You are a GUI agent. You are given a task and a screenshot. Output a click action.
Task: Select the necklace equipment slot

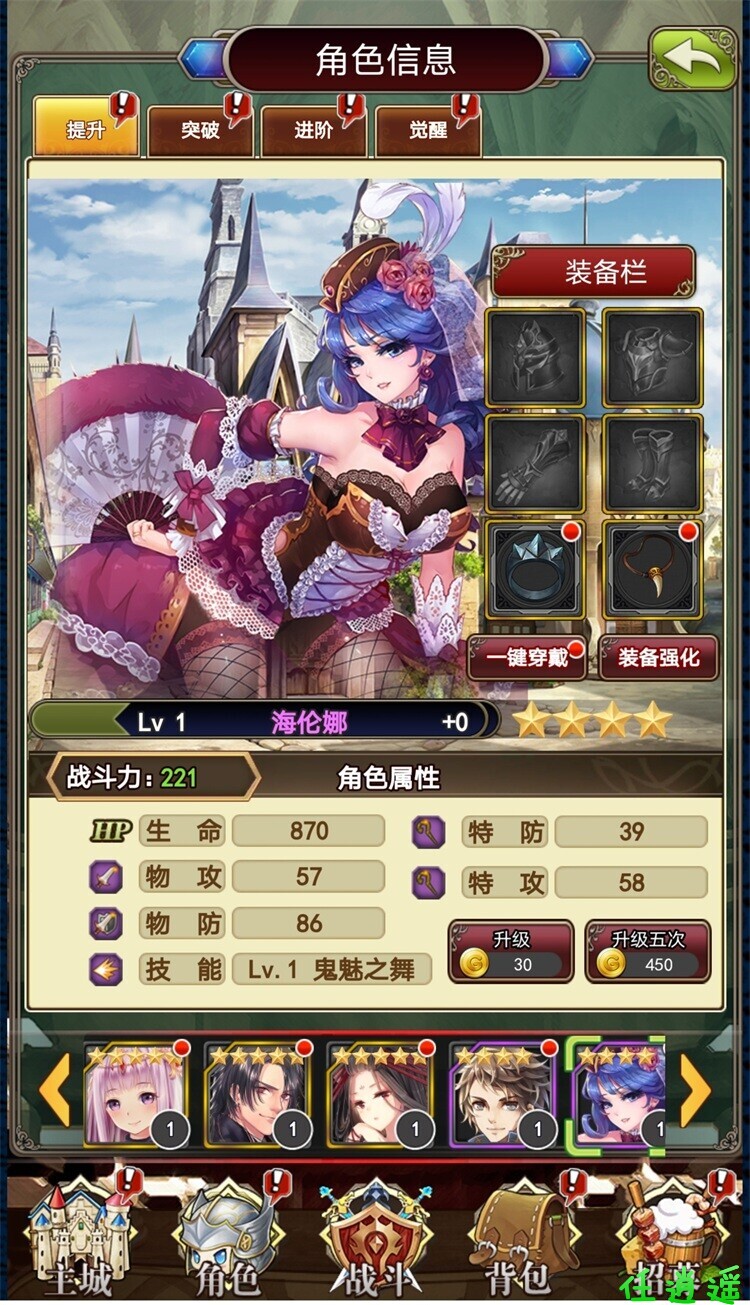[x=653, y=569]
